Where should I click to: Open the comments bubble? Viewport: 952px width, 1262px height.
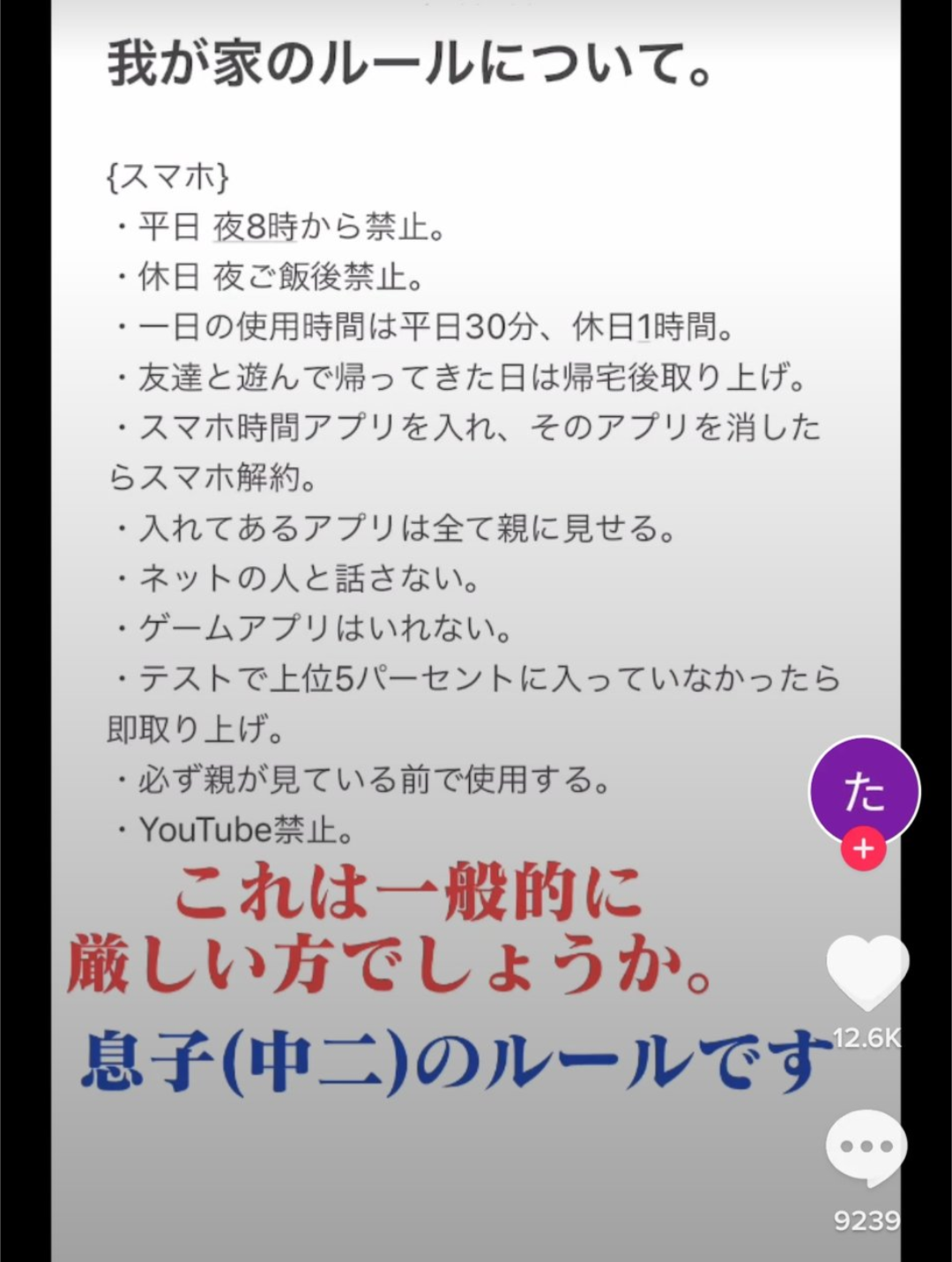click(866, 1148)
